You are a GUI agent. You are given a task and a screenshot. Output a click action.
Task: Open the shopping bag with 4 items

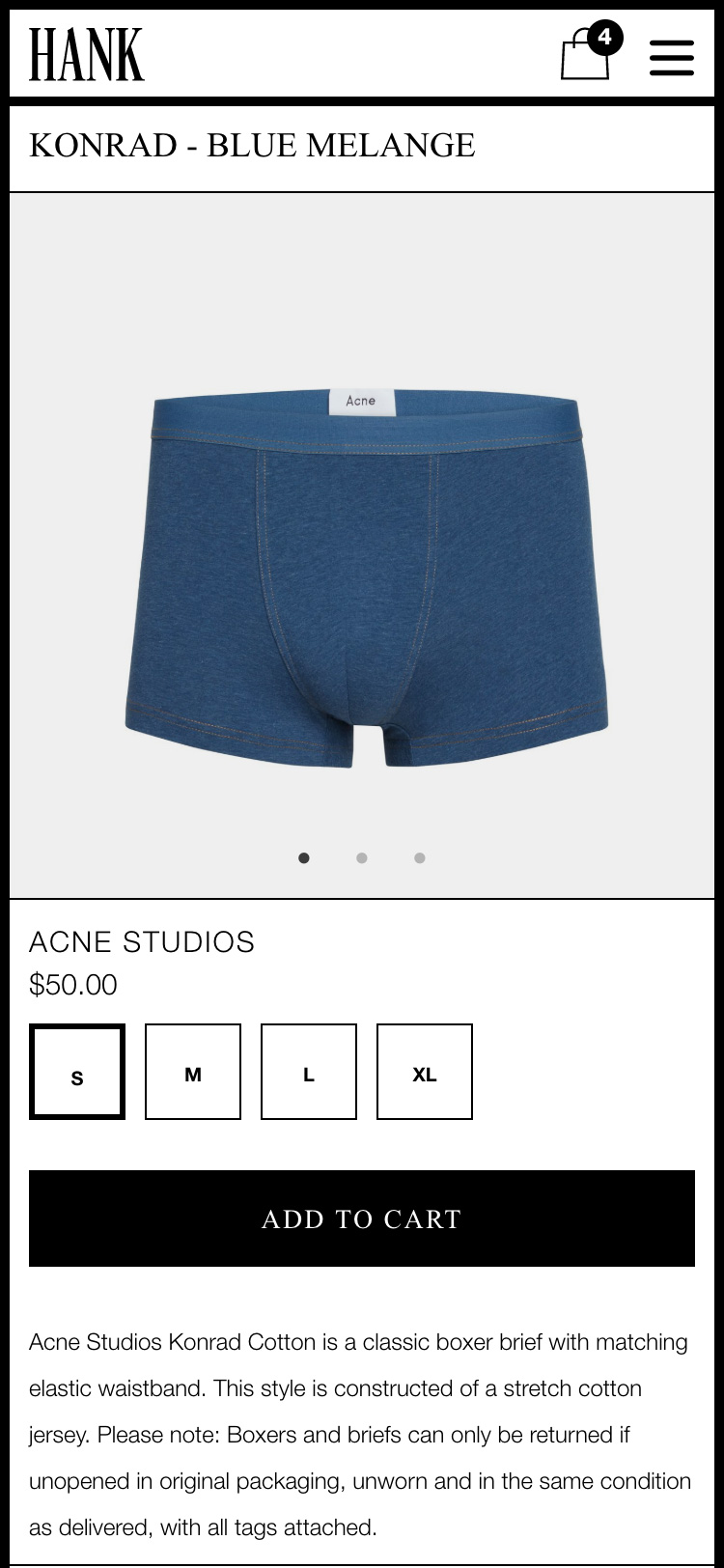click(587, 54)
